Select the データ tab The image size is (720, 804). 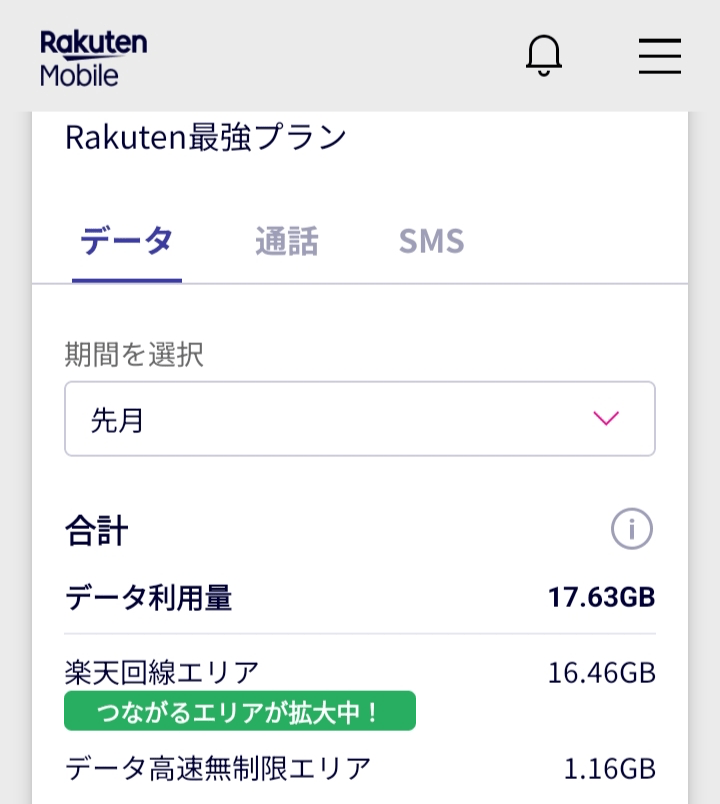[127, 241]
